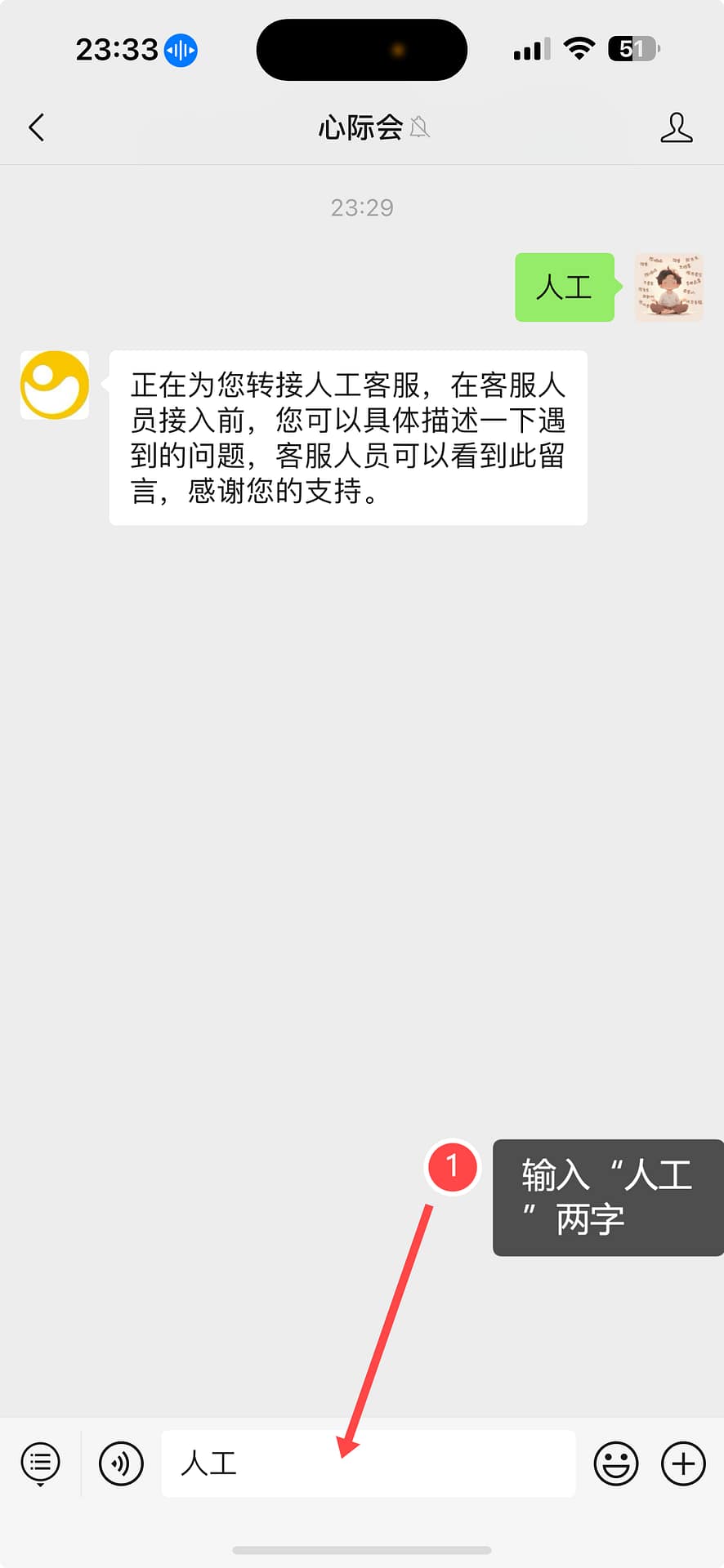724x1568 pixels.
Task: Tap the text input field containing 人工
Action: click(x=368, y=1463)
